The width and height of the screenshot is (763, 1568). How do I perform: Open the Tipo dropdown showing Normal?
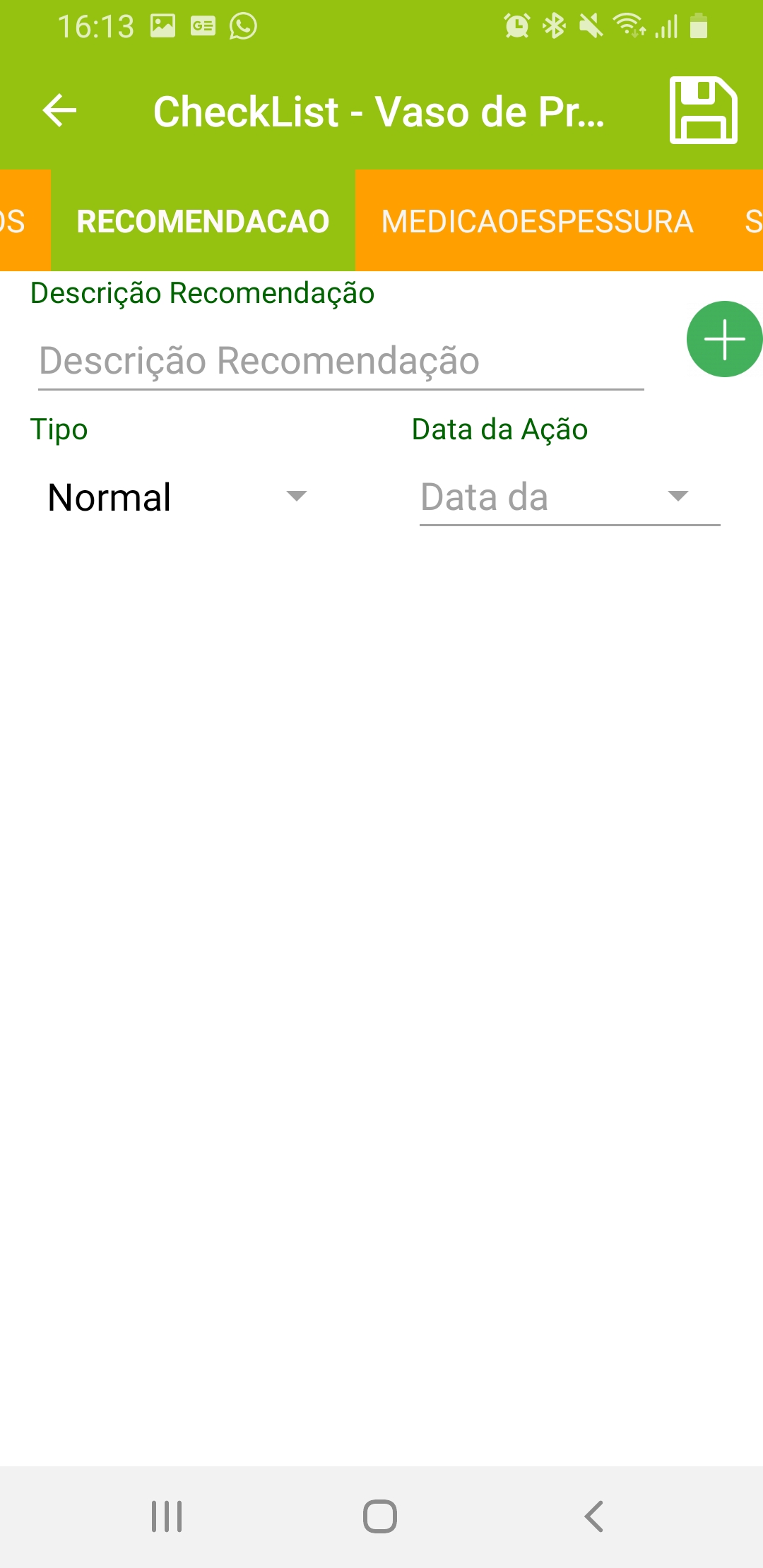coord(177,497)
